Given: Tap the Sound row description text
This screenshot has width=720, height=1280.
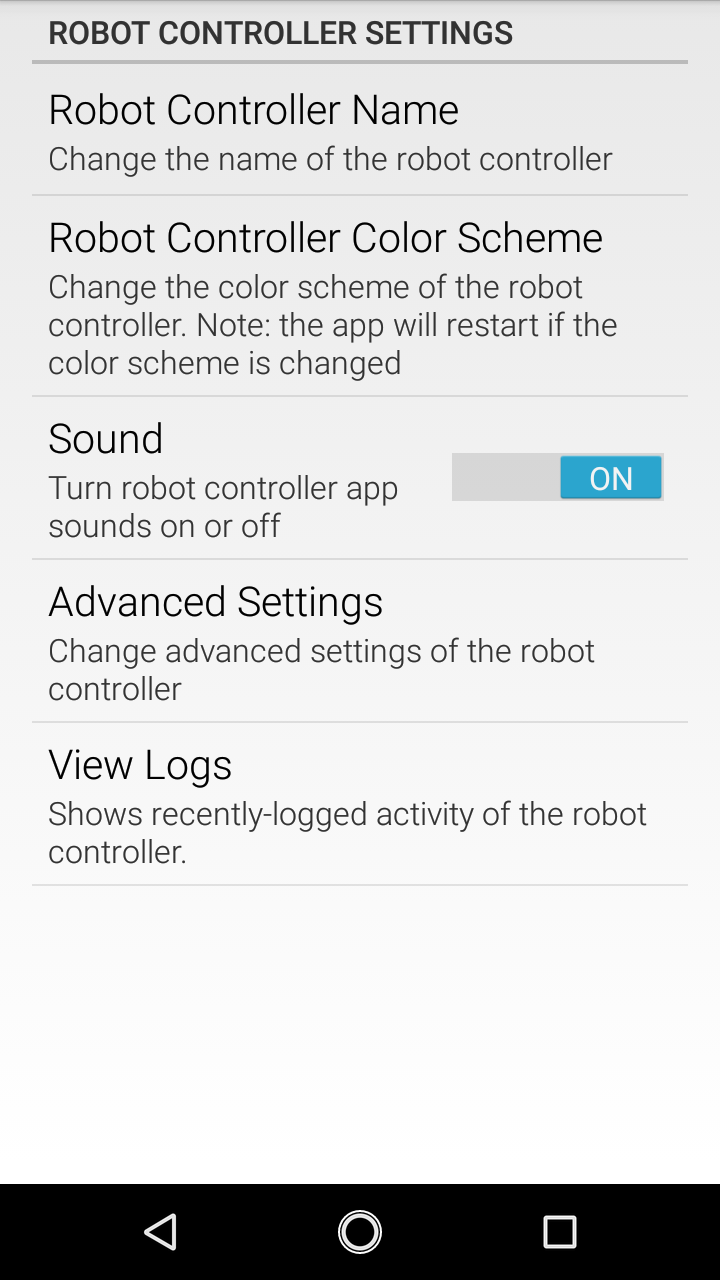Looking at the screenshot, I should tap(223, 507).
